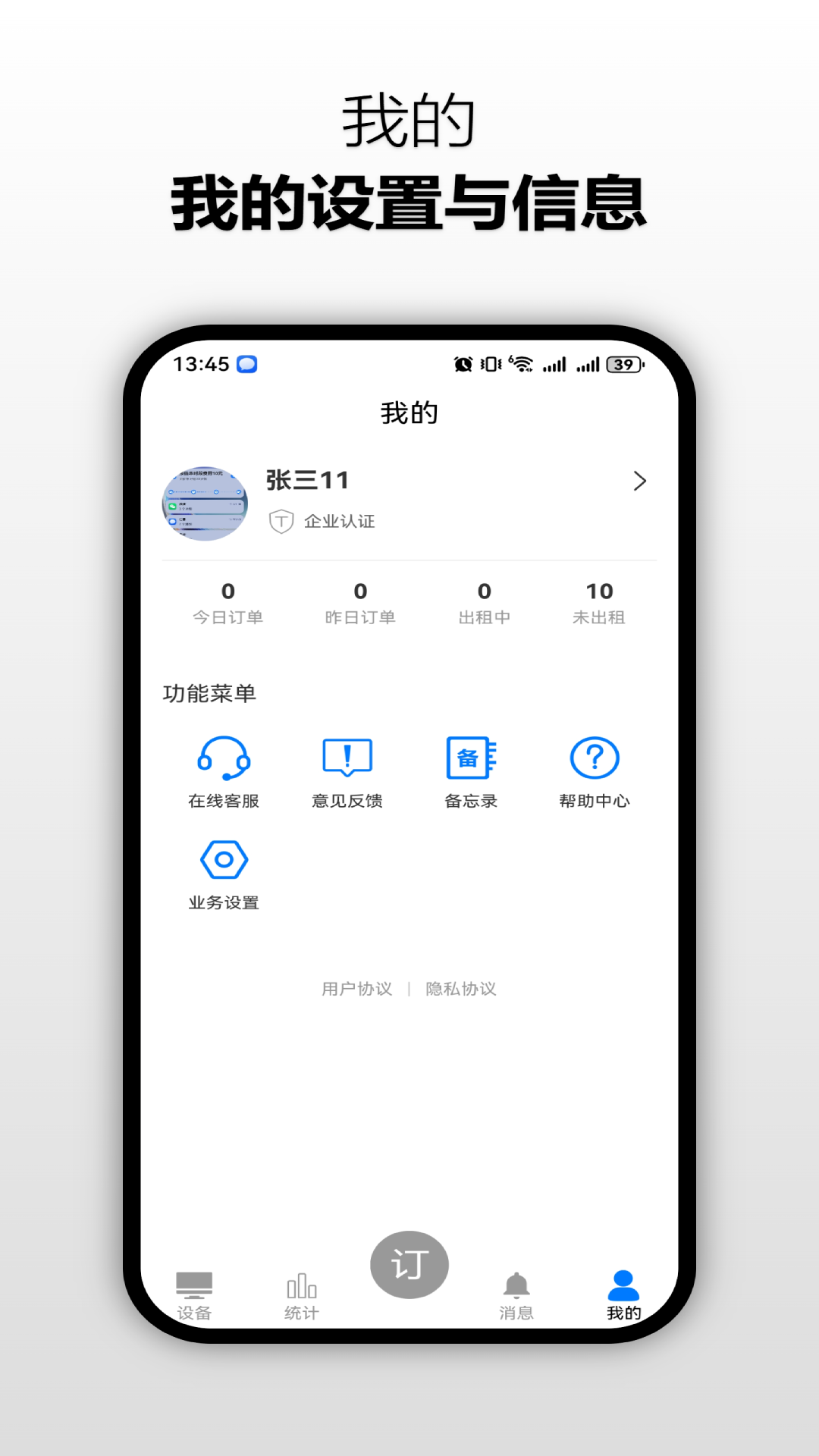Open the 备忘录 memo icon
The height and width of the screenshot is (1456, 819).
point(470,758)
